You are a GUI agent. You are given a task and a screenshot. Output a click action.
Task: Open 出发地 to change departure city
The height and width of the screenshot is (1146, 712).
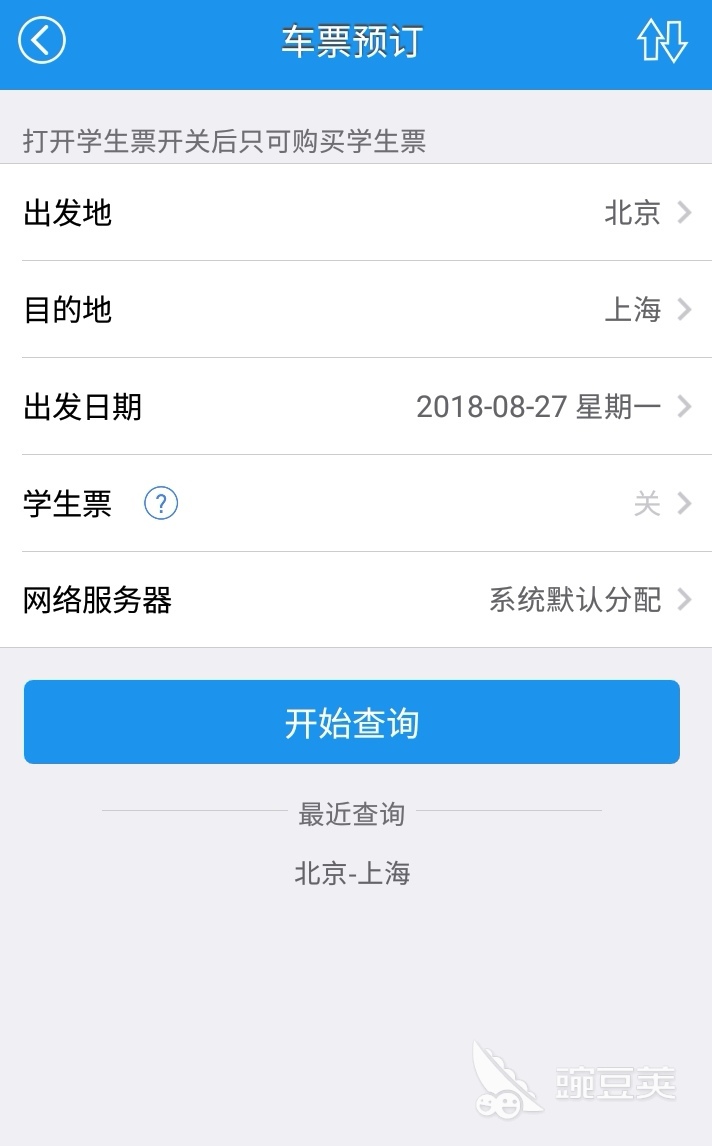click(x=356, y=213)
